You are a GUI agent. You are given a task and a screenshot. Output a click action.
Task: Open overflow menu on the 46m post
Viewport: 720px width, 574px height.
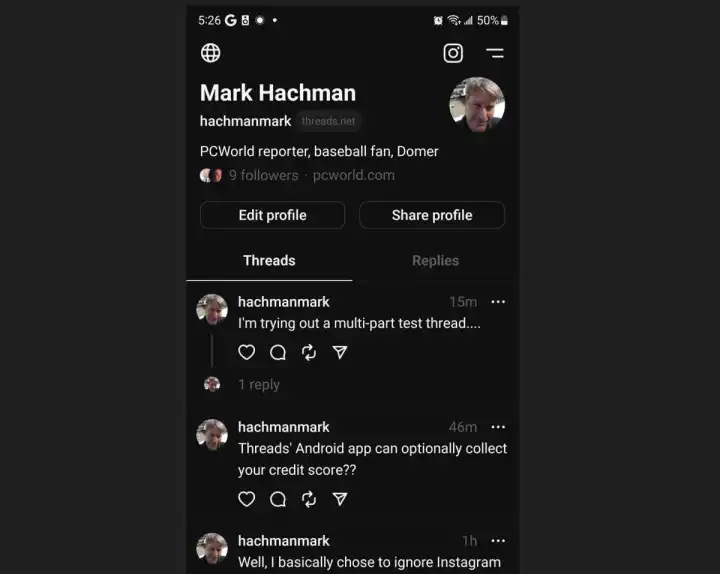[x=498, y=427]
